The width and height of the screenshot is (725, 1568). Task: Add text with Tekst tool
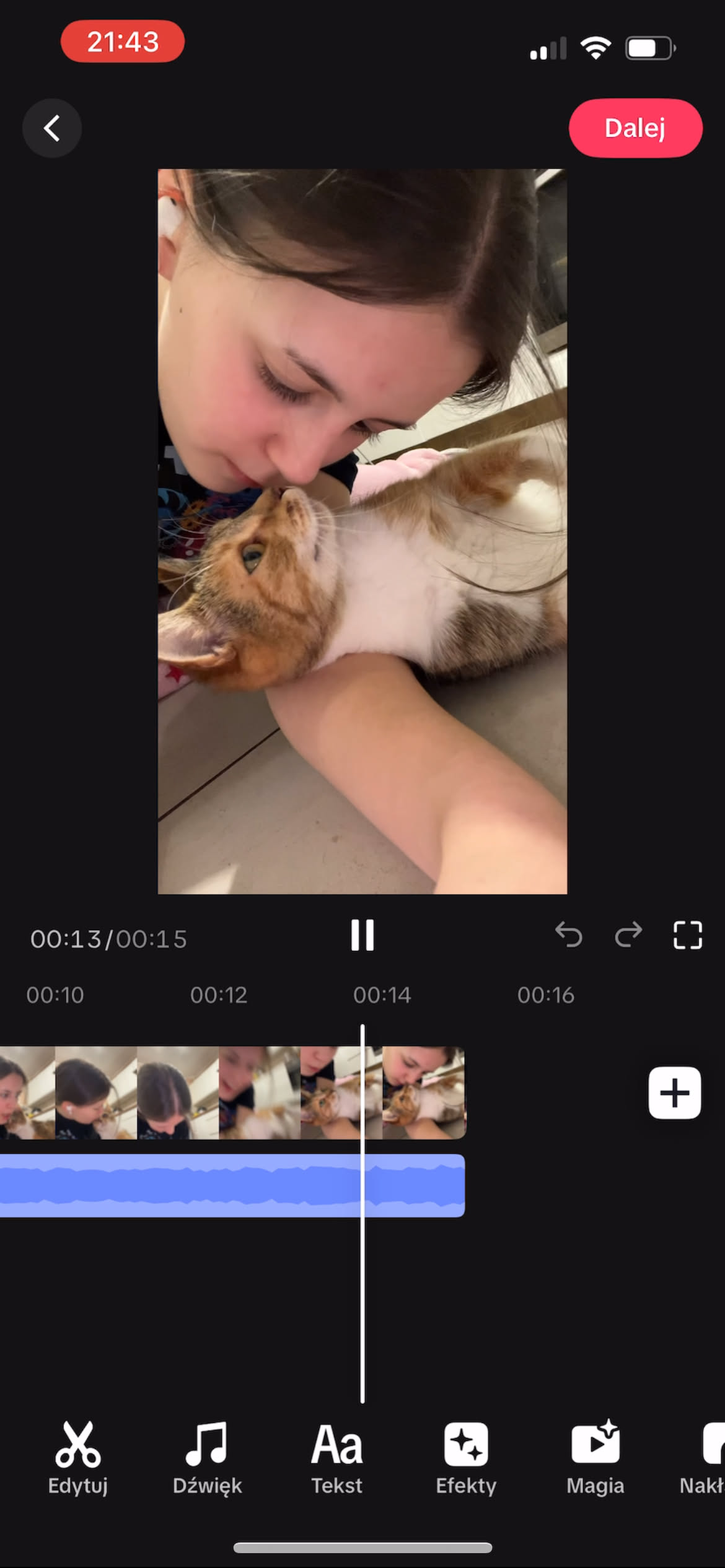336,1457
